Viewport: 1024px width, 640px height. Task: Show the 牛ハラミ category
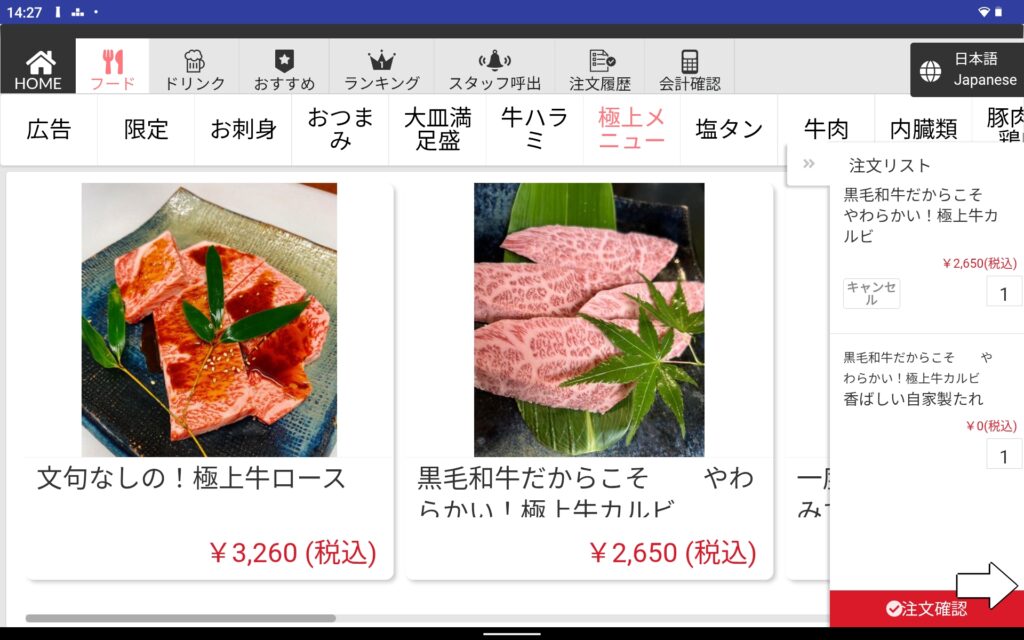click(534, 129)
